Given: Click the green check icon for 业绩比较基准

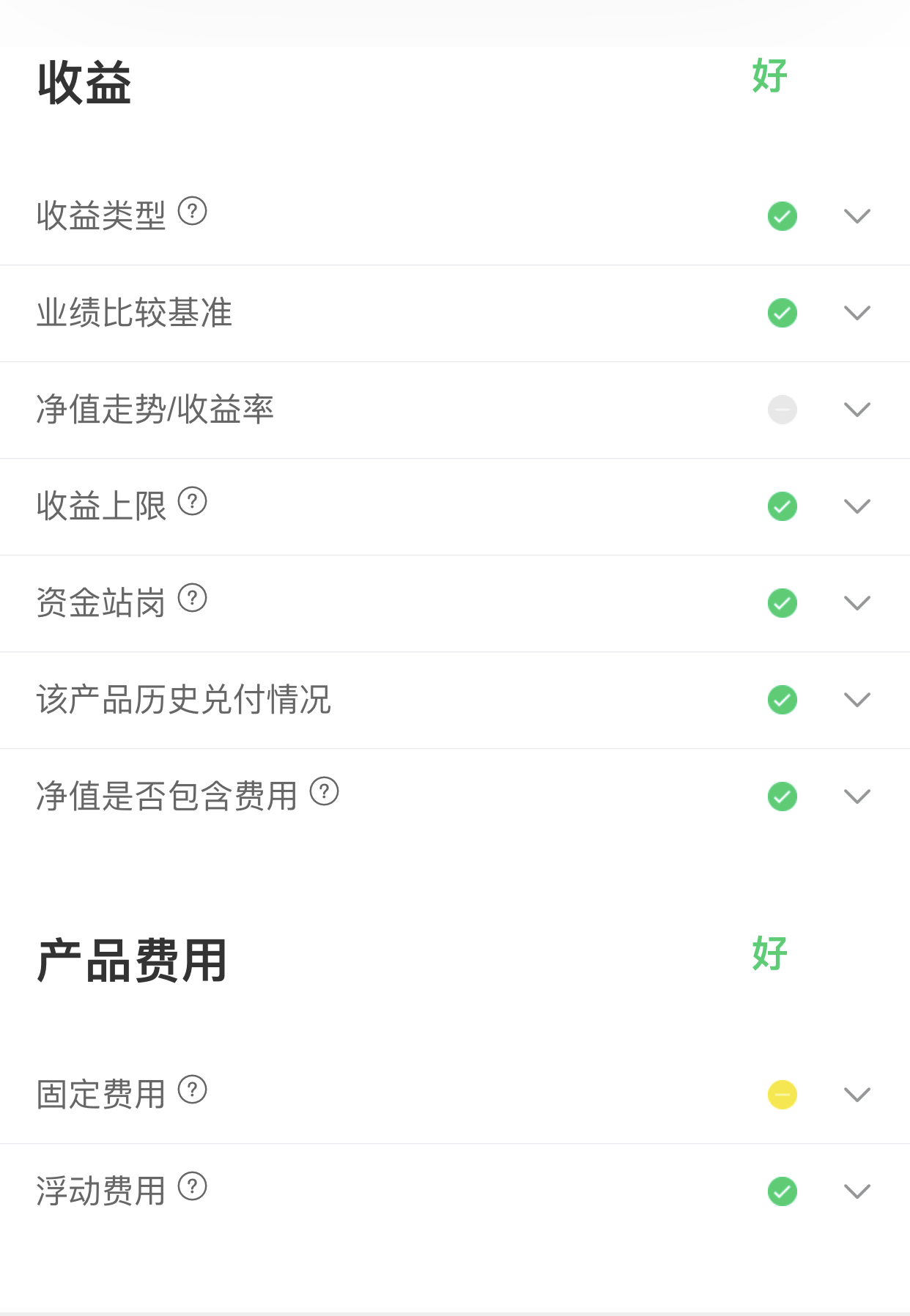Looking at the screenshot, I should 781,313.
